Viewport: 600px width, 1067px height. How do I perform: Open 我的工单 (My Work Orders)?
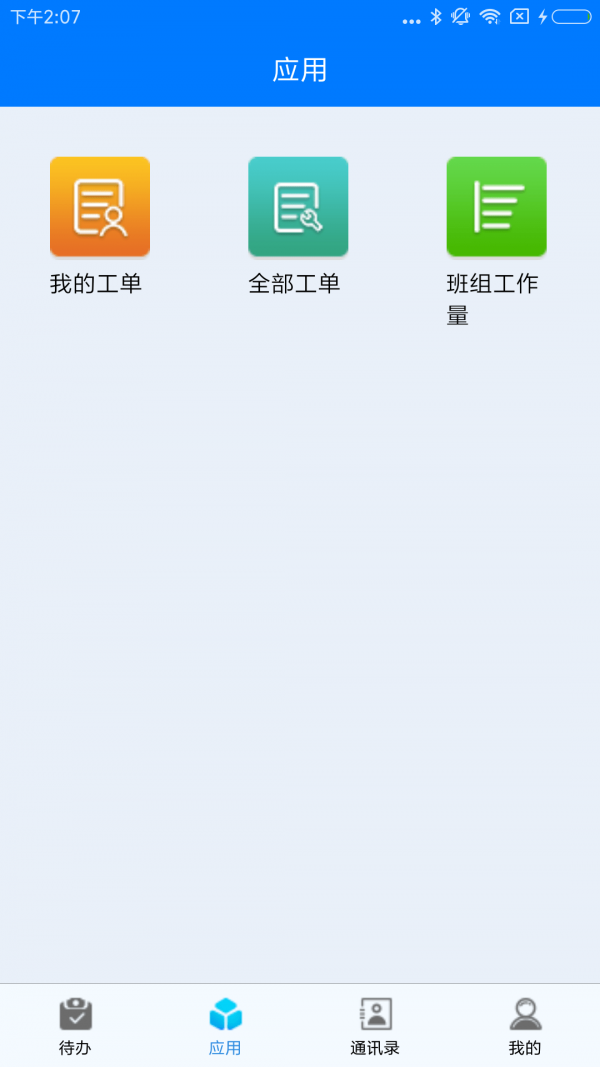(100, 207)
